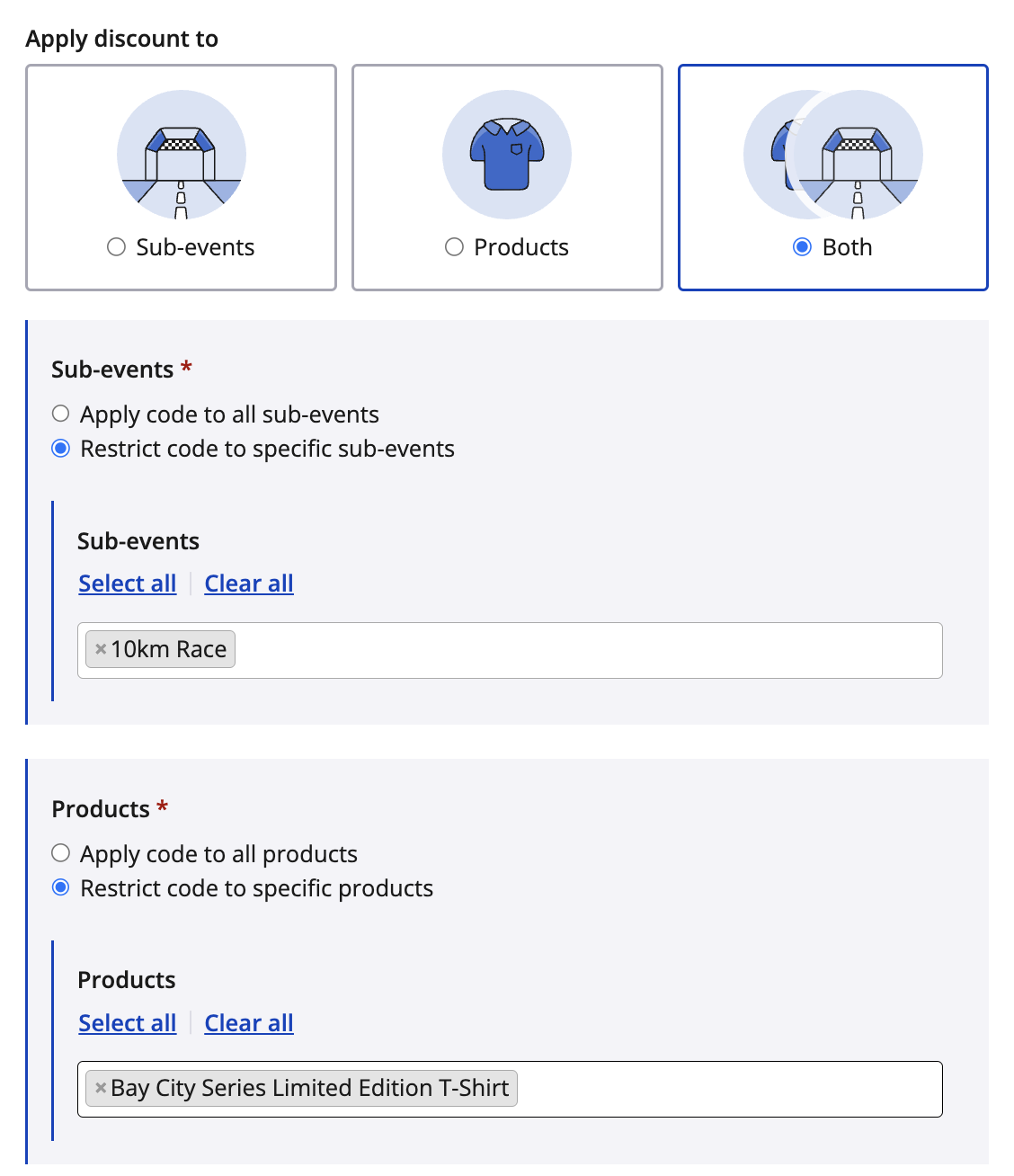Choose Products as the discount target

[x=454, y=247]
